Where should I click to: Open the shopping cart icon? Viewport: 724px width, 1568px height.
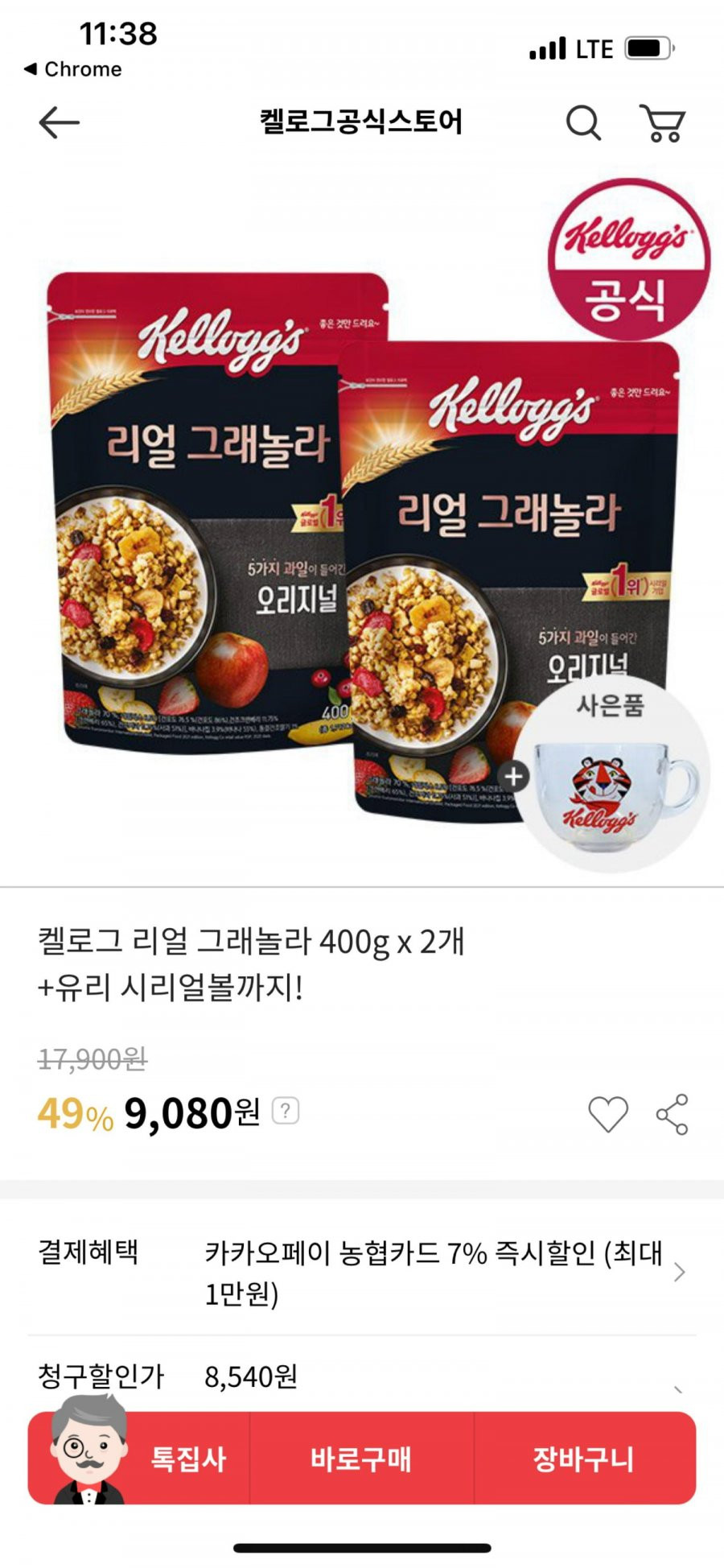point(663,123)
